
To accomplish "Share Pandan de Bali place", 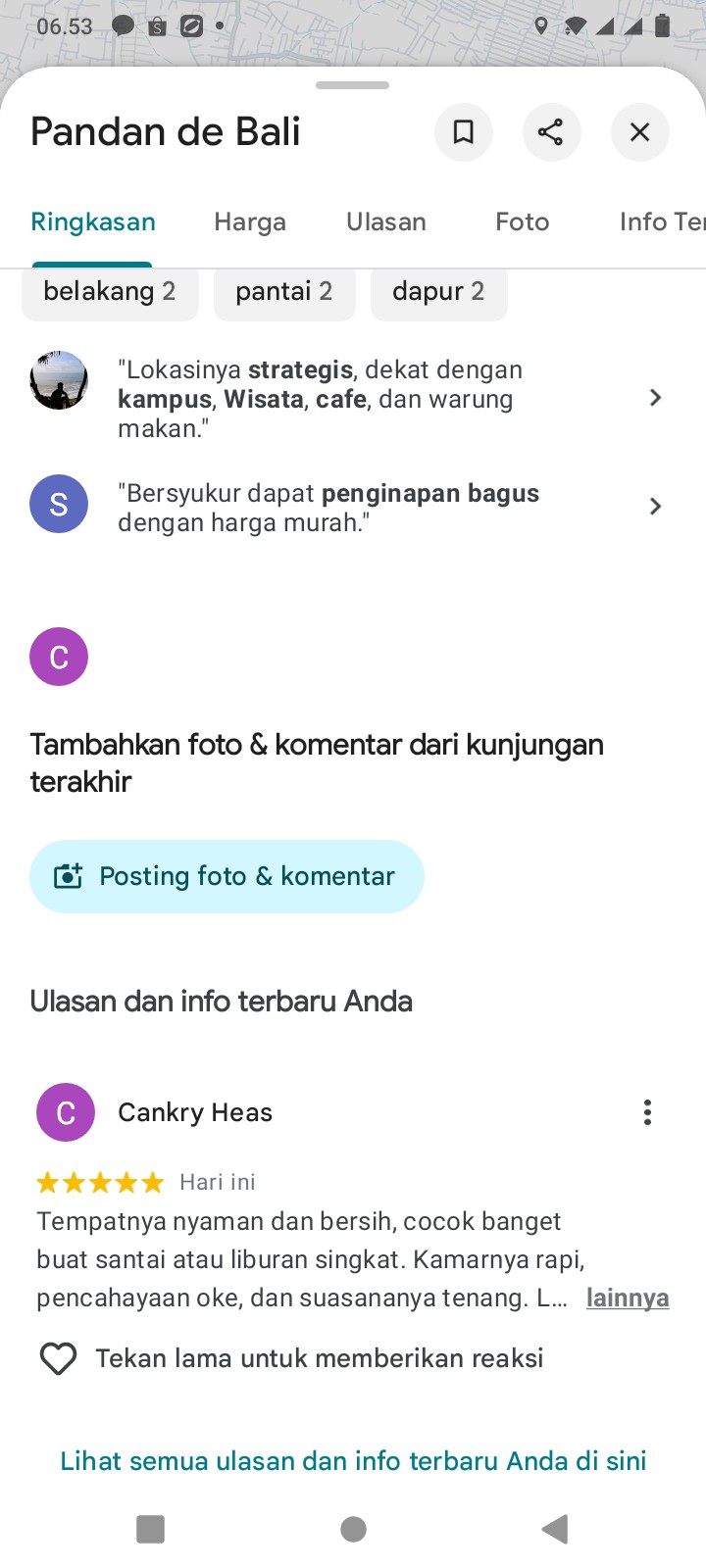I will [551, 132].
